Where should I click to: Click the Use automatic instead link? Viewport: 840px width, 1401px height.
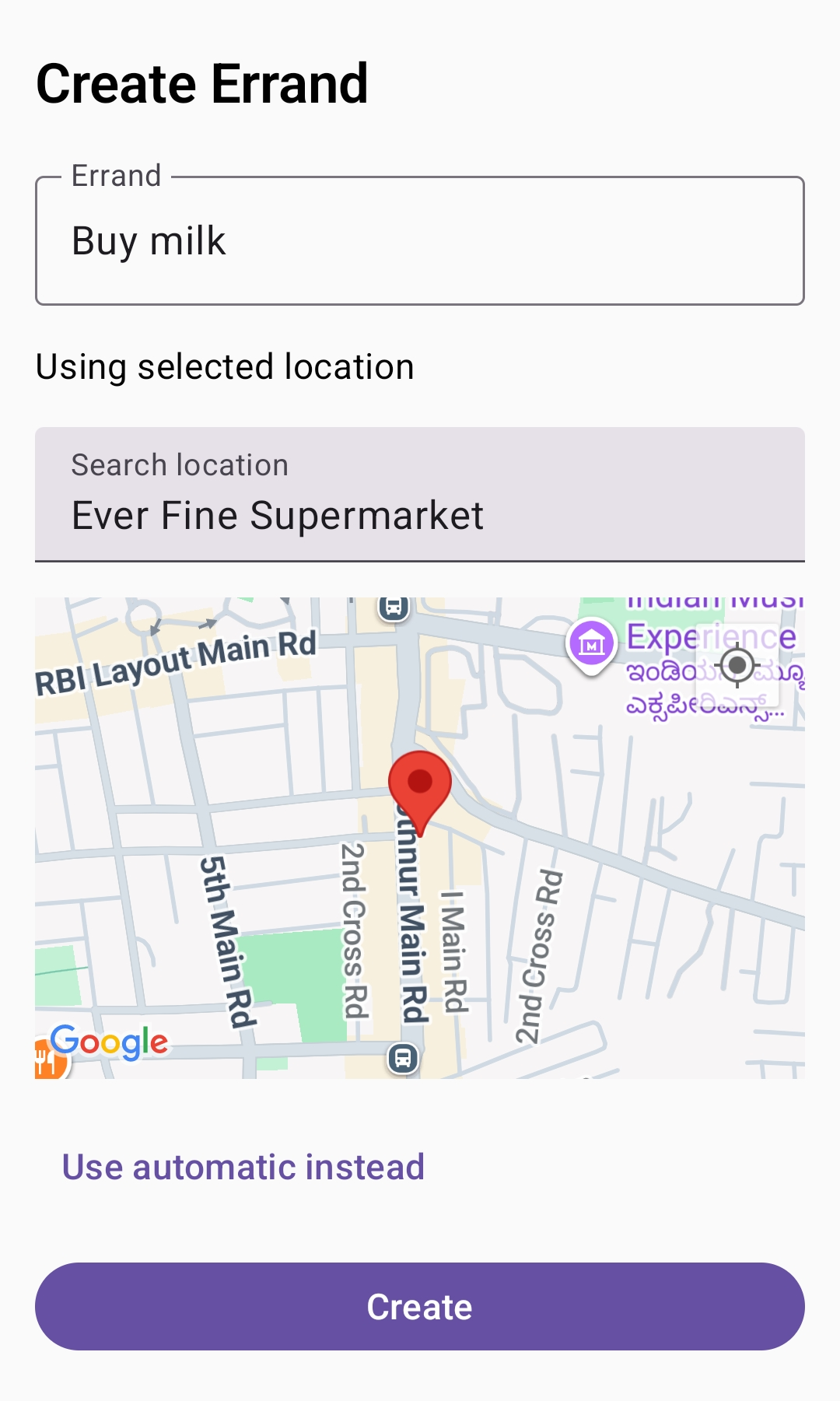(242, 1166)
